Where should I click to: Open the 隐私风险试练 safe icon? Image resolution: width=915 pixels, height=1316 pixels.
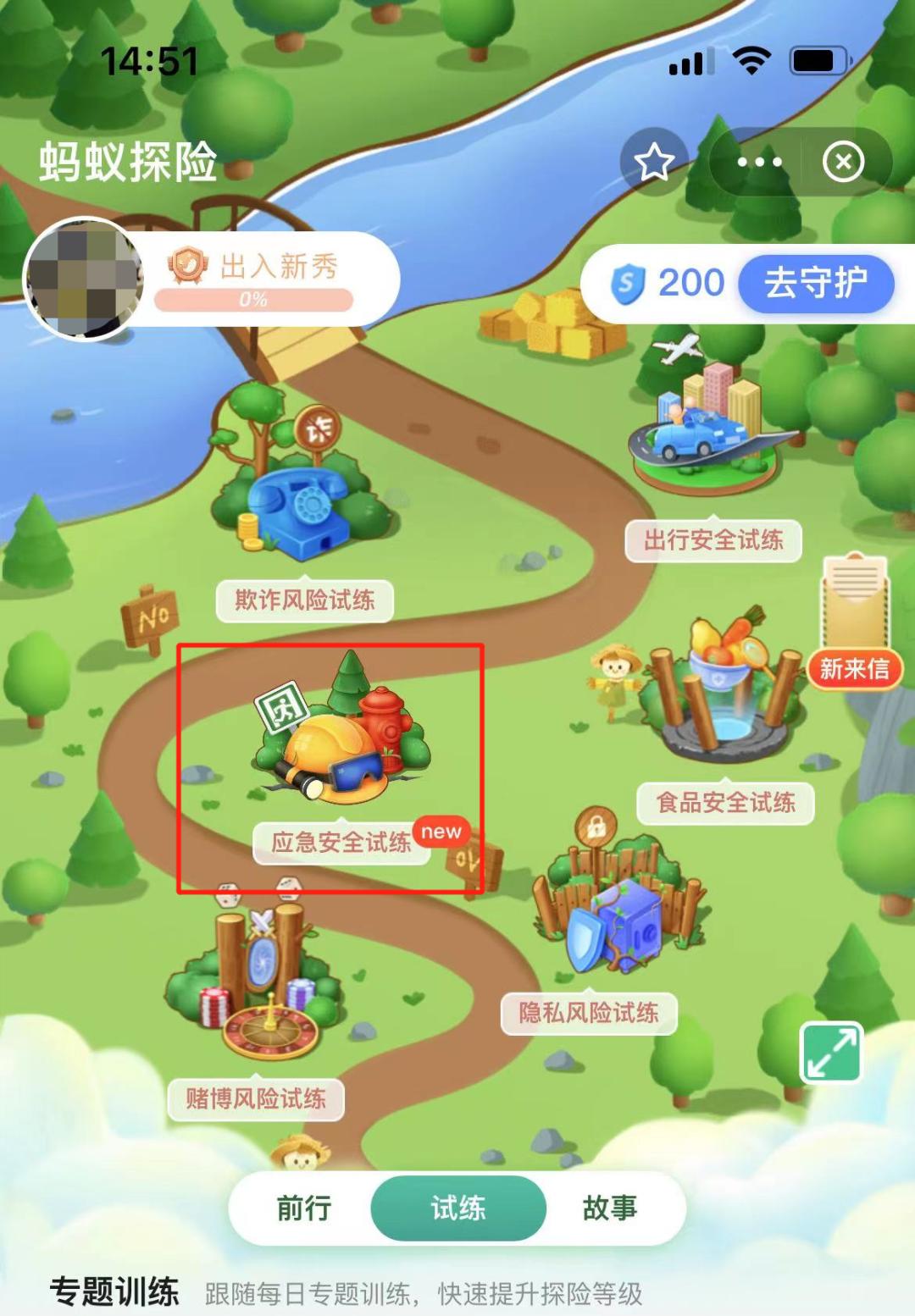(x=627, y=923)
